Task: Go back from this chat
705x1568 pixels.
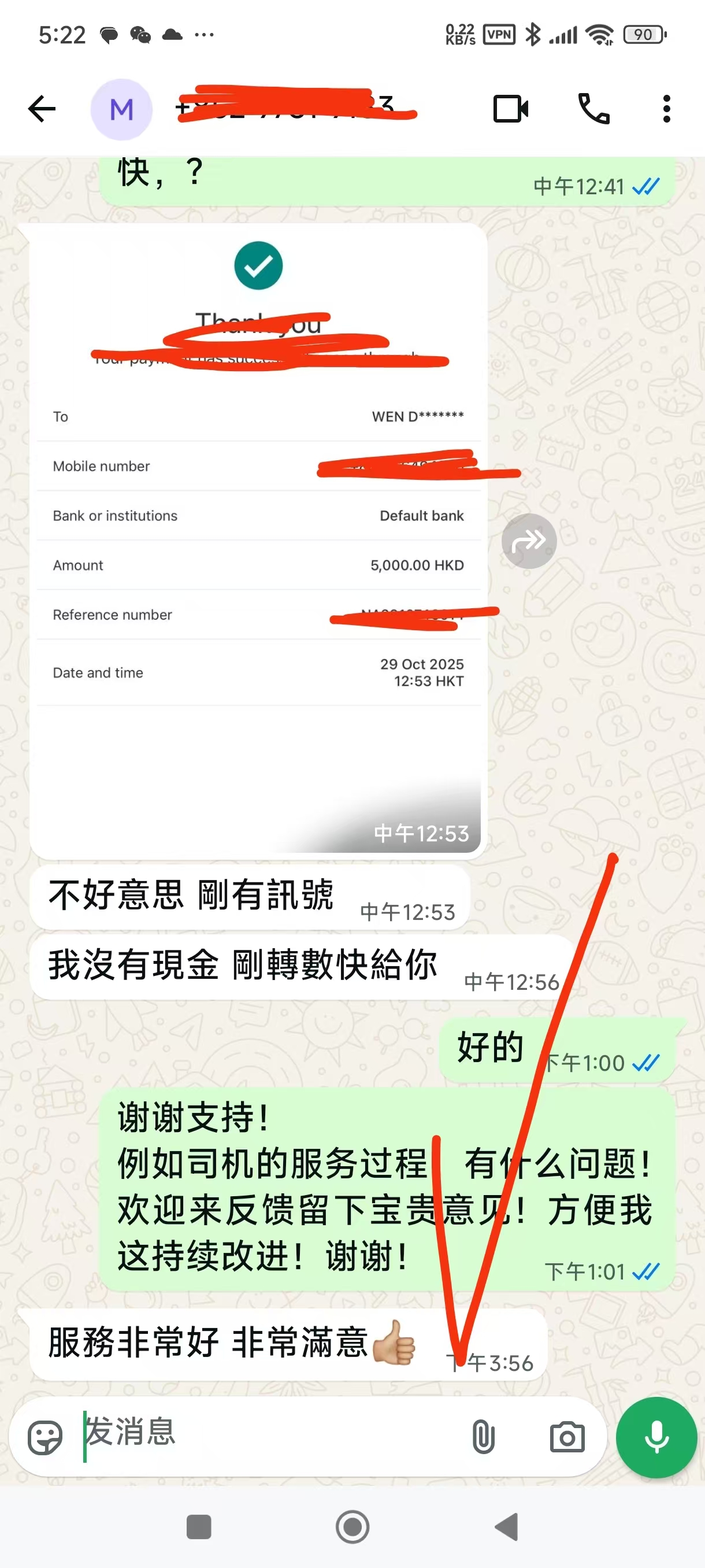Action: 42,110
